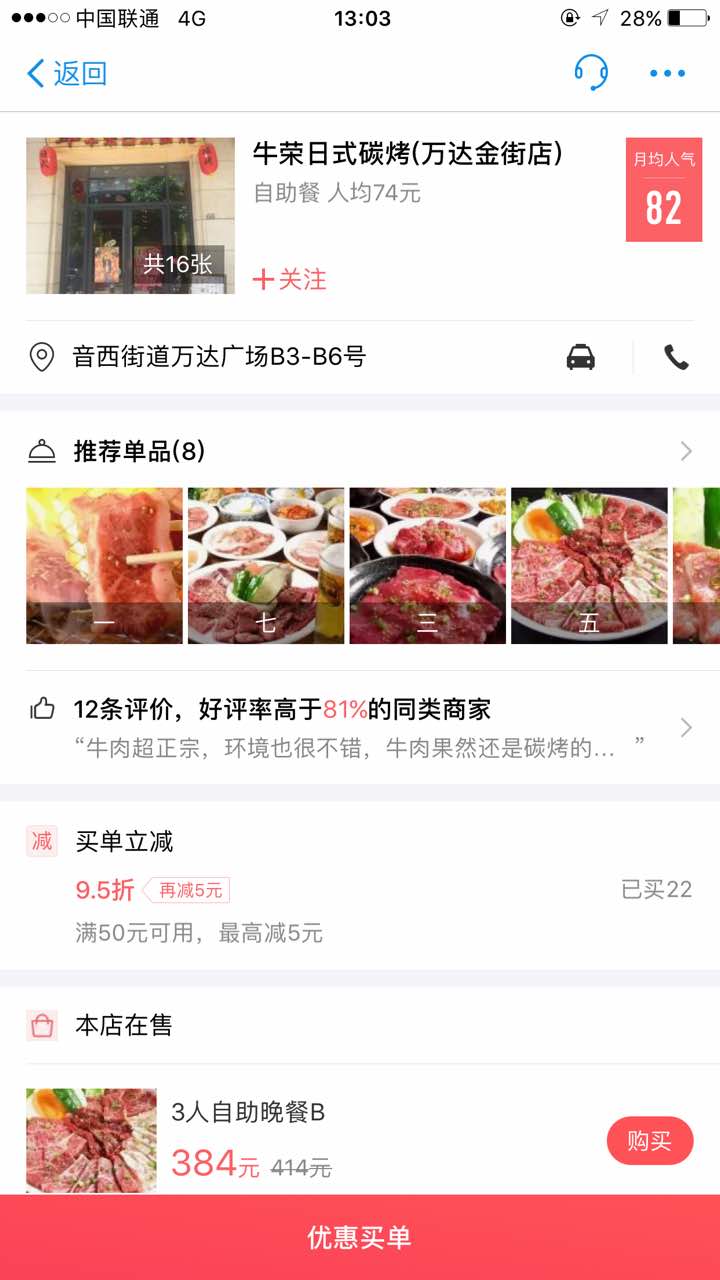
Task: Open the three-dot overflow menu
Action: [667, 73]
